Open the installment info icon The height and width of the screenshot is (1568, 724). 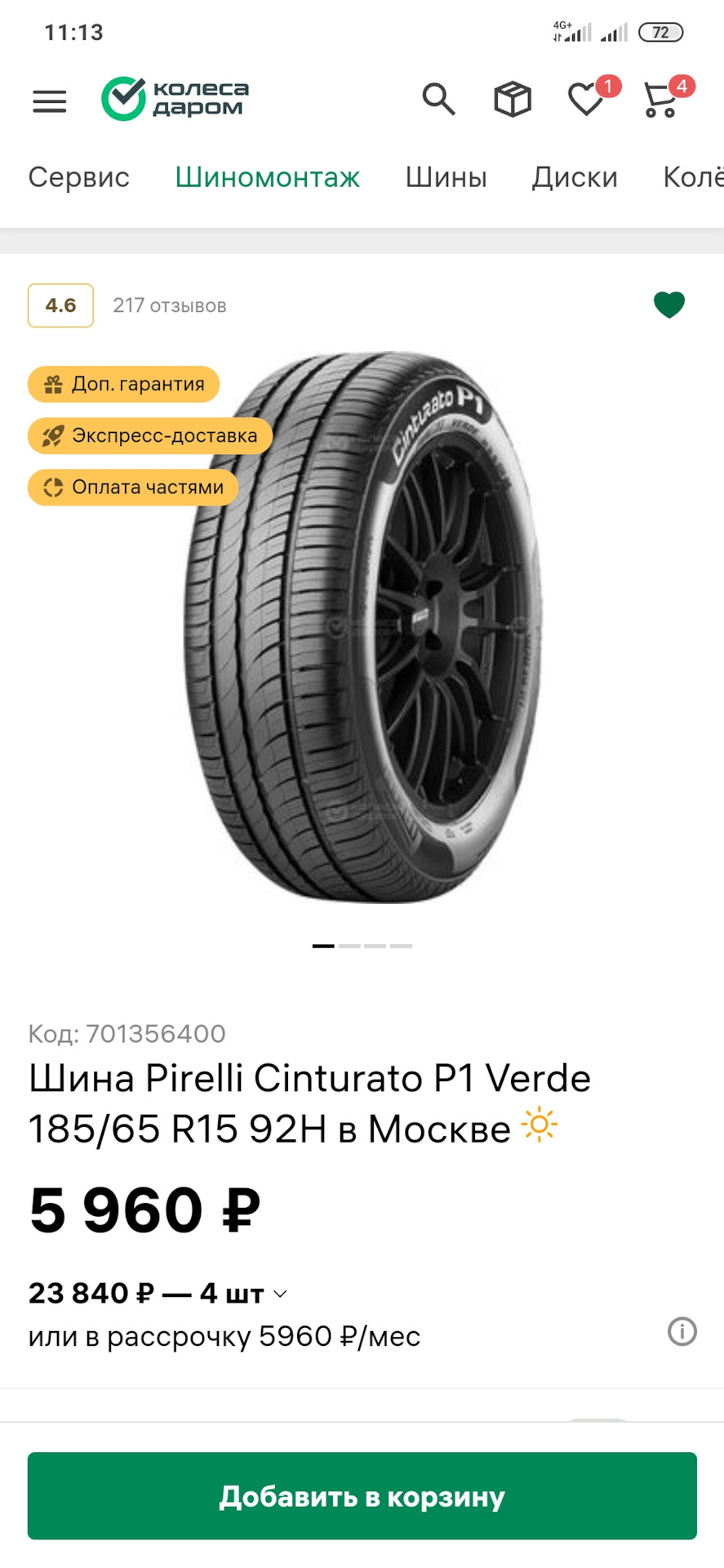click(x=682, y=1331)
